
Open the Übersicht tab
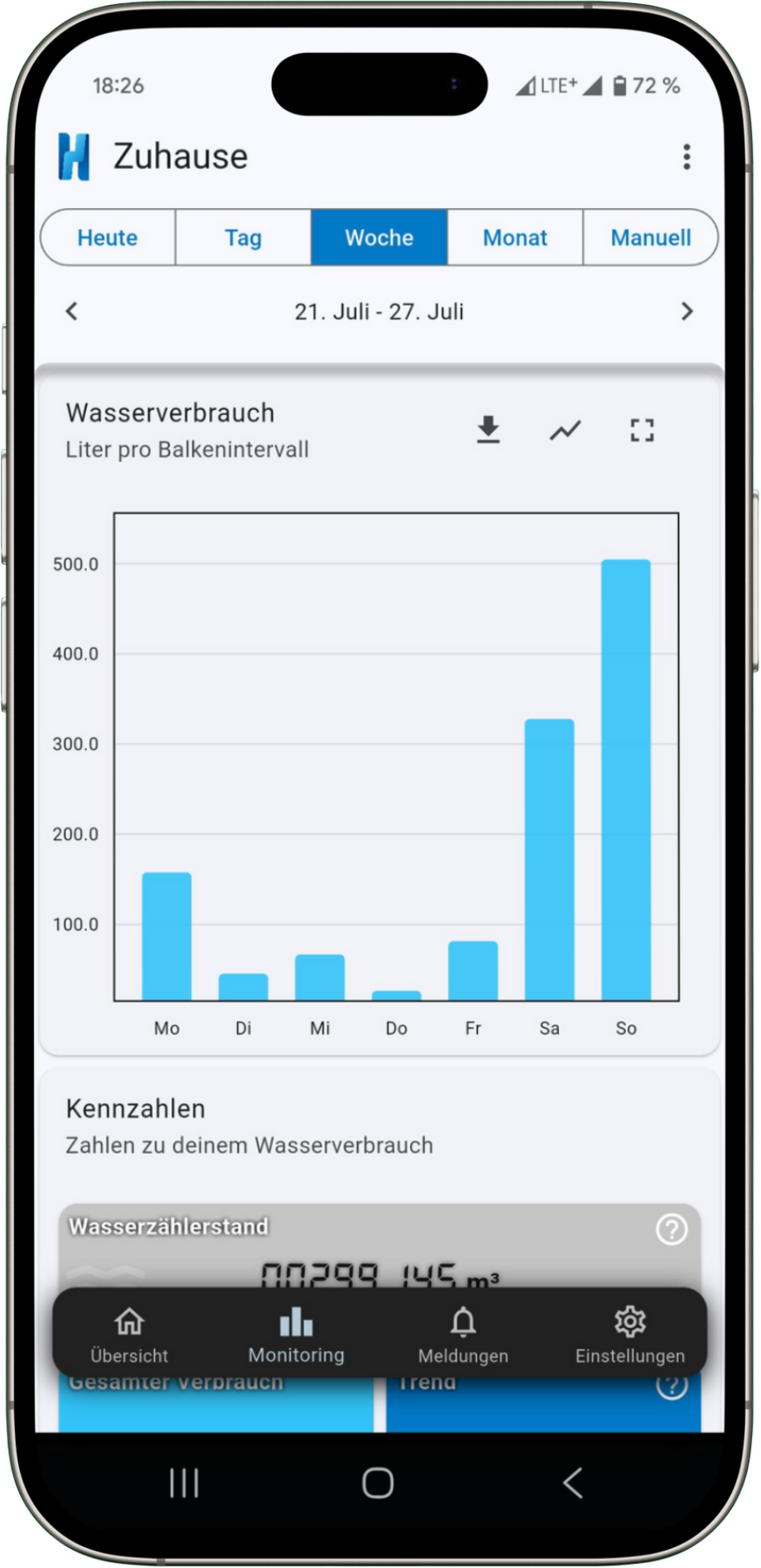(129, 1334)
